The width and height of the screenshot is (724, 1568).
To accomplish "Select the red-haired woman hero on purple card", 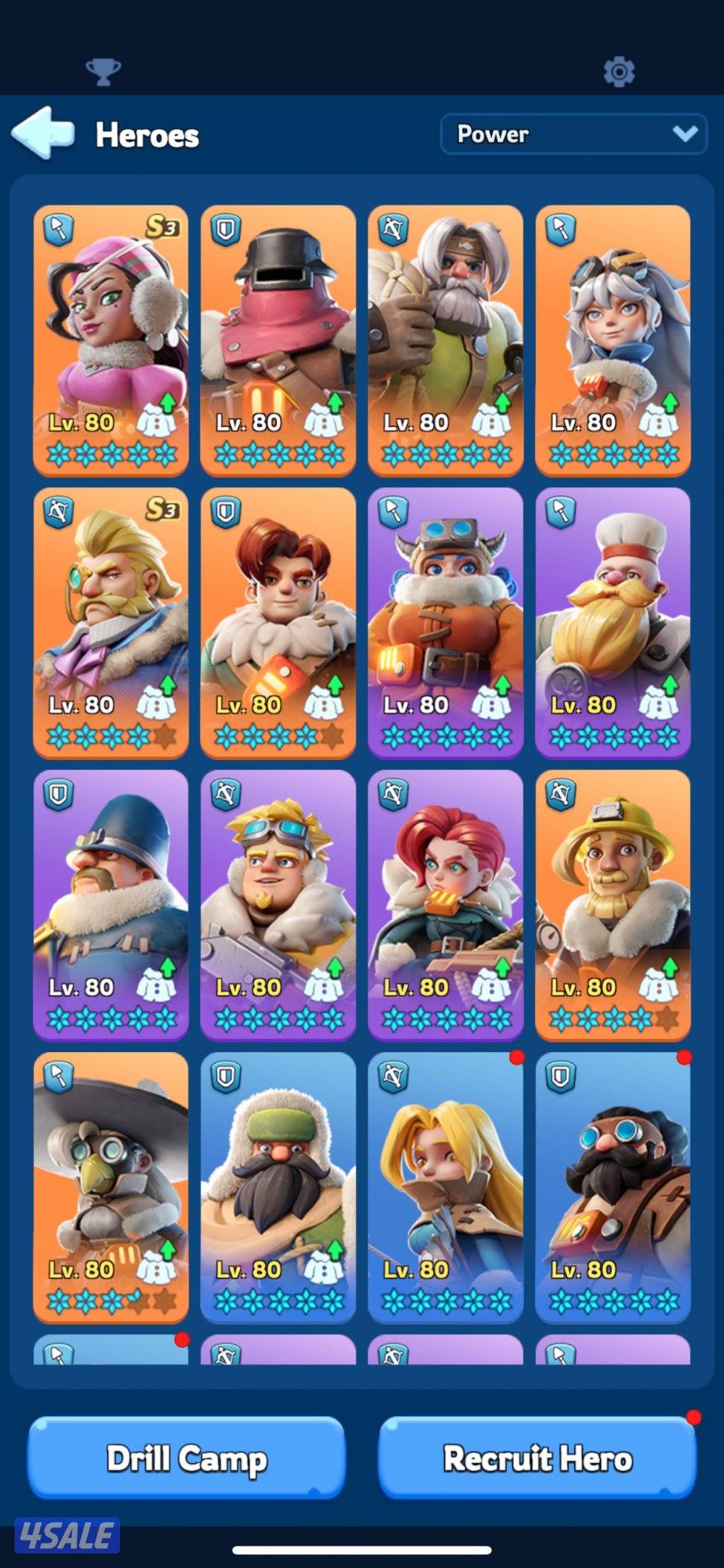I will [x=445, y=904].
